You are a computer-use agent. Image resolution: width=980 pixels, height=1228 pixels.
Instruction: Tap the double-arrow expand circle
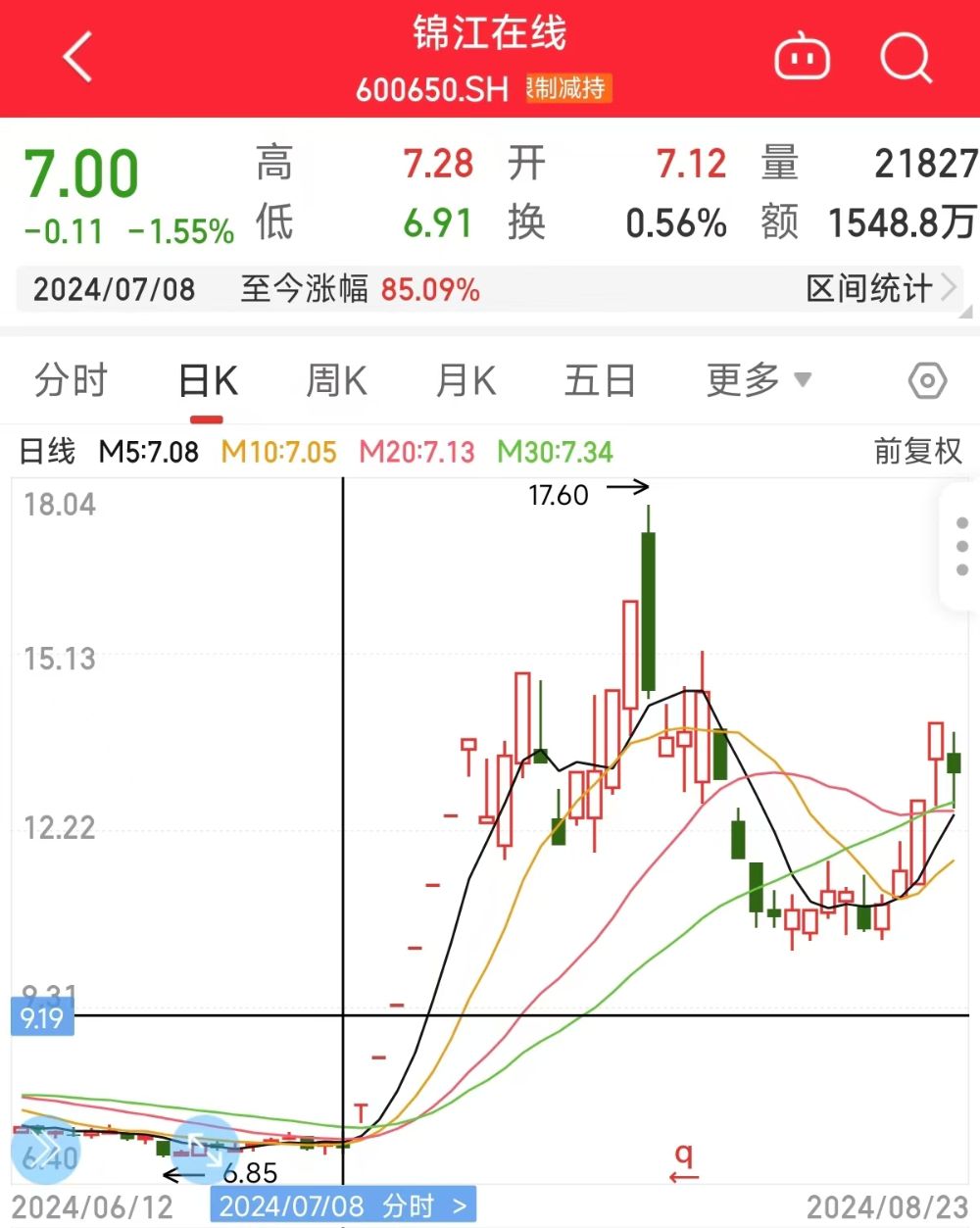tap(46, 1150)
